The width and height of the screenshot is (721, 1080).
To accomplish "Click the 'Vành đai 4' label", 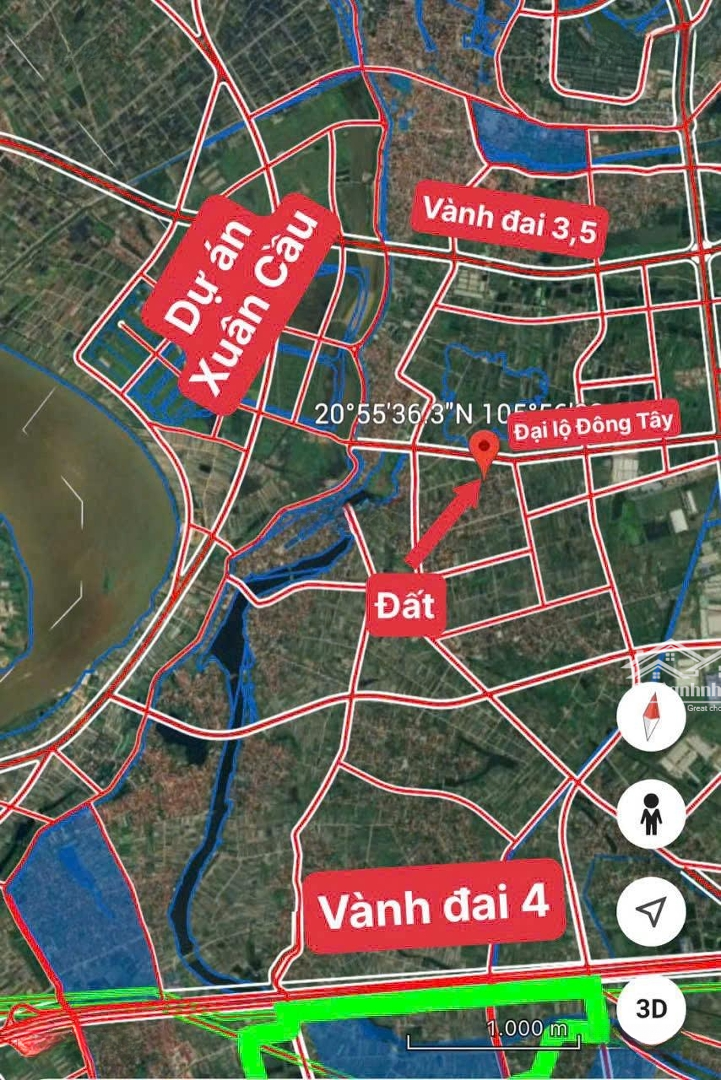I will 434,906.
